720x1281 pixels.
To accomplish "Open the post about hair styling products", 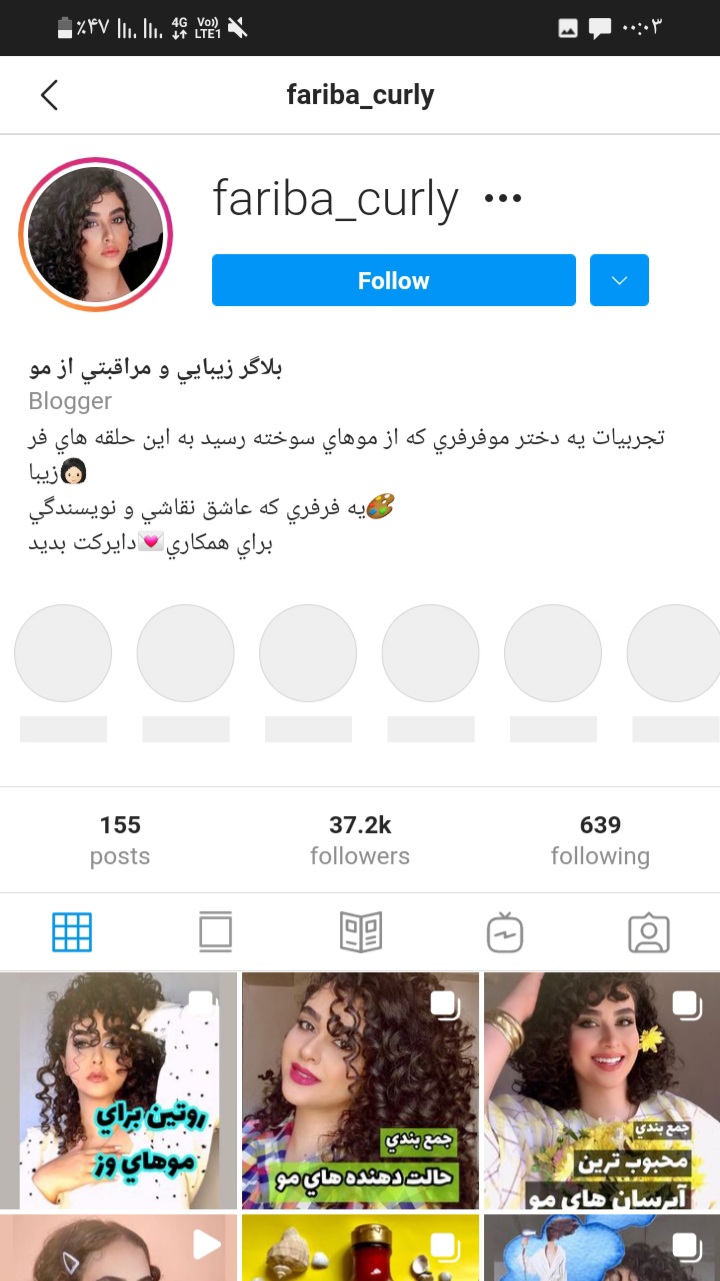I will (360, 1090).
